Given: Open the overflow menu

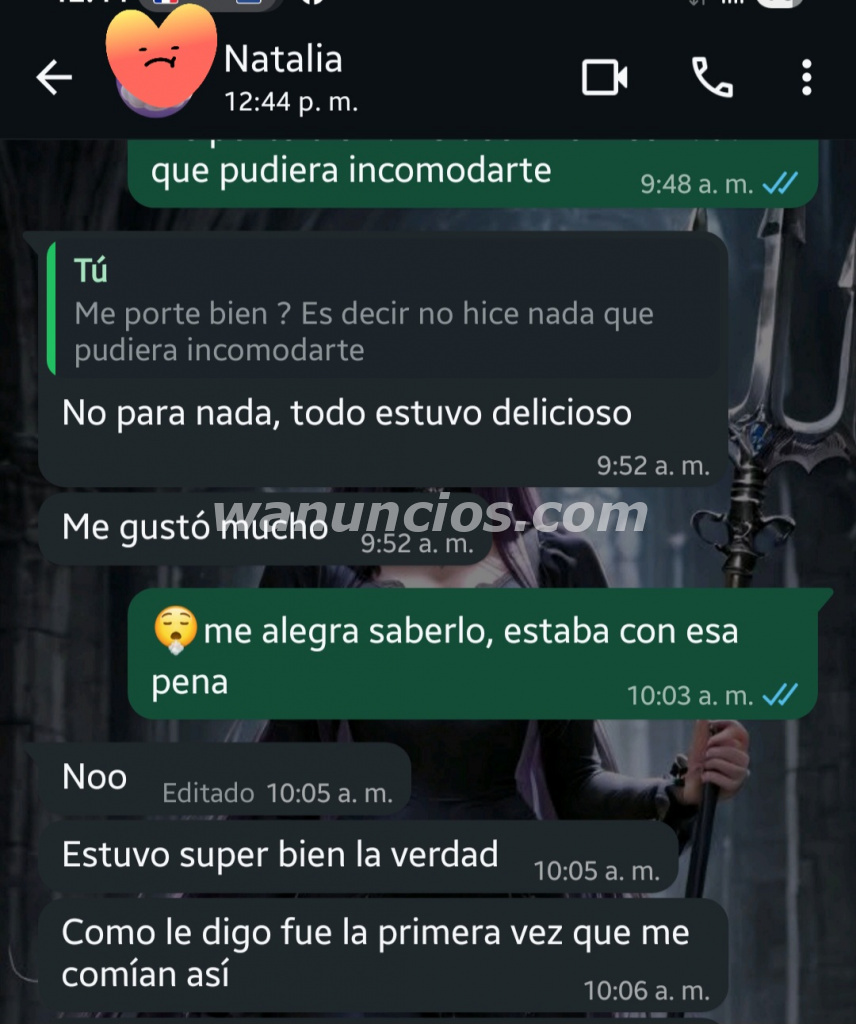Looking at the screenshot, I should point(806,78).
